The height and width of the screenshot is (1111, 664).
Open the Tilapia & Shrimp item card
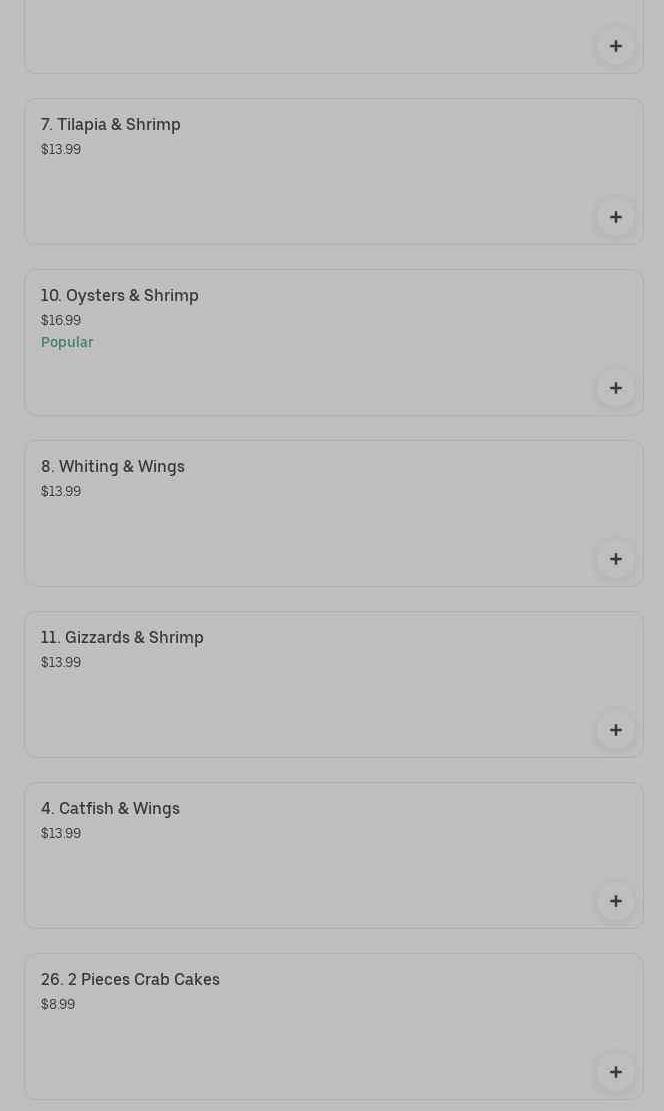(x=300, y=170)
